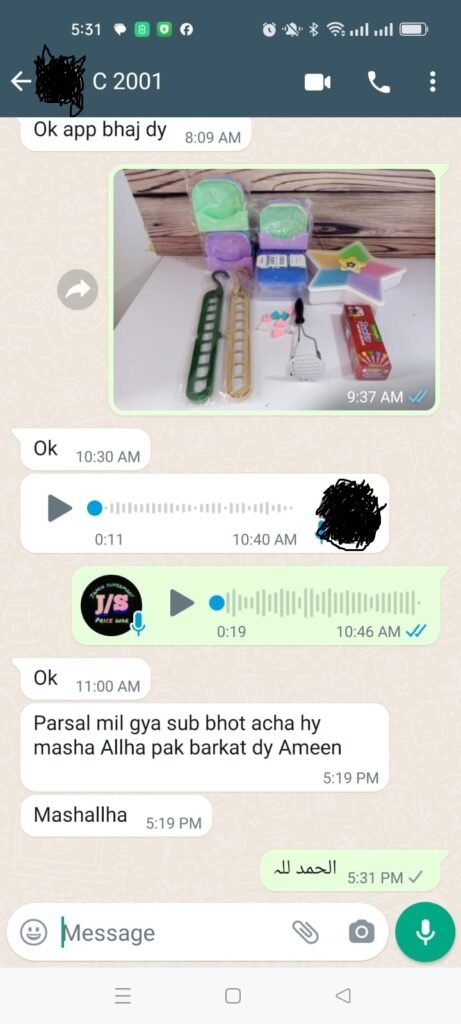461x1024 pixels.
Task: Start a voice call with this contact
Action: point(379,82)
